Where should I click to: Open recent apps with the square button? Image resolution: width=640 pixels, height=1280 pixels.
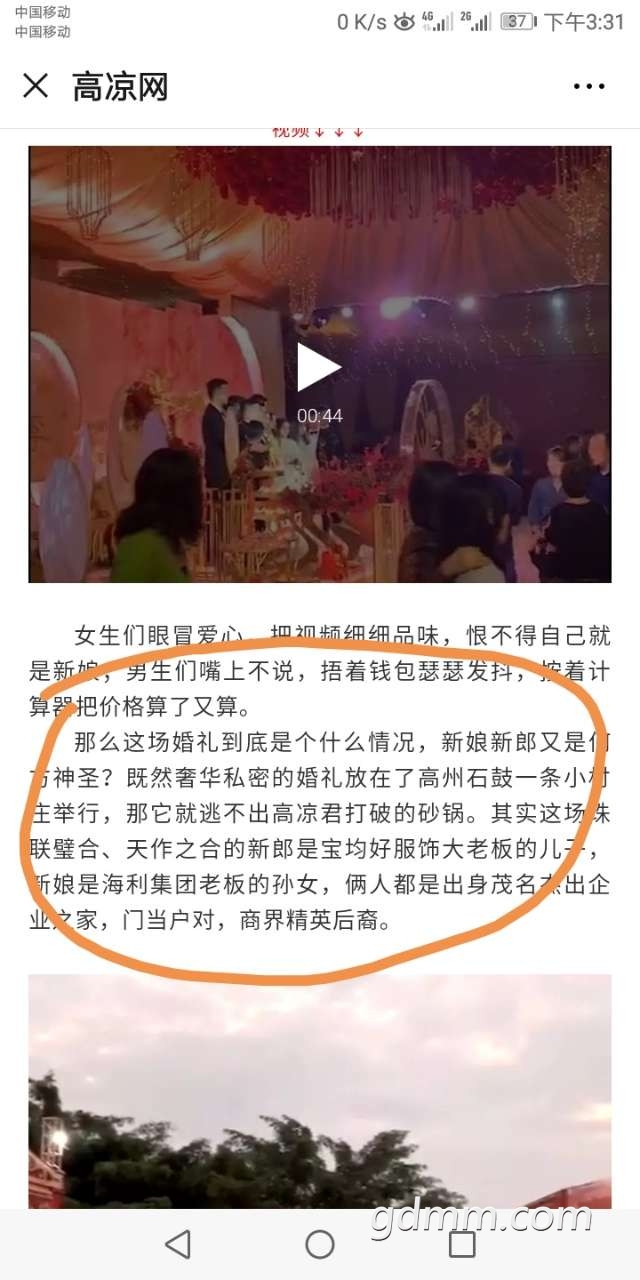(x=462, y=1244)
